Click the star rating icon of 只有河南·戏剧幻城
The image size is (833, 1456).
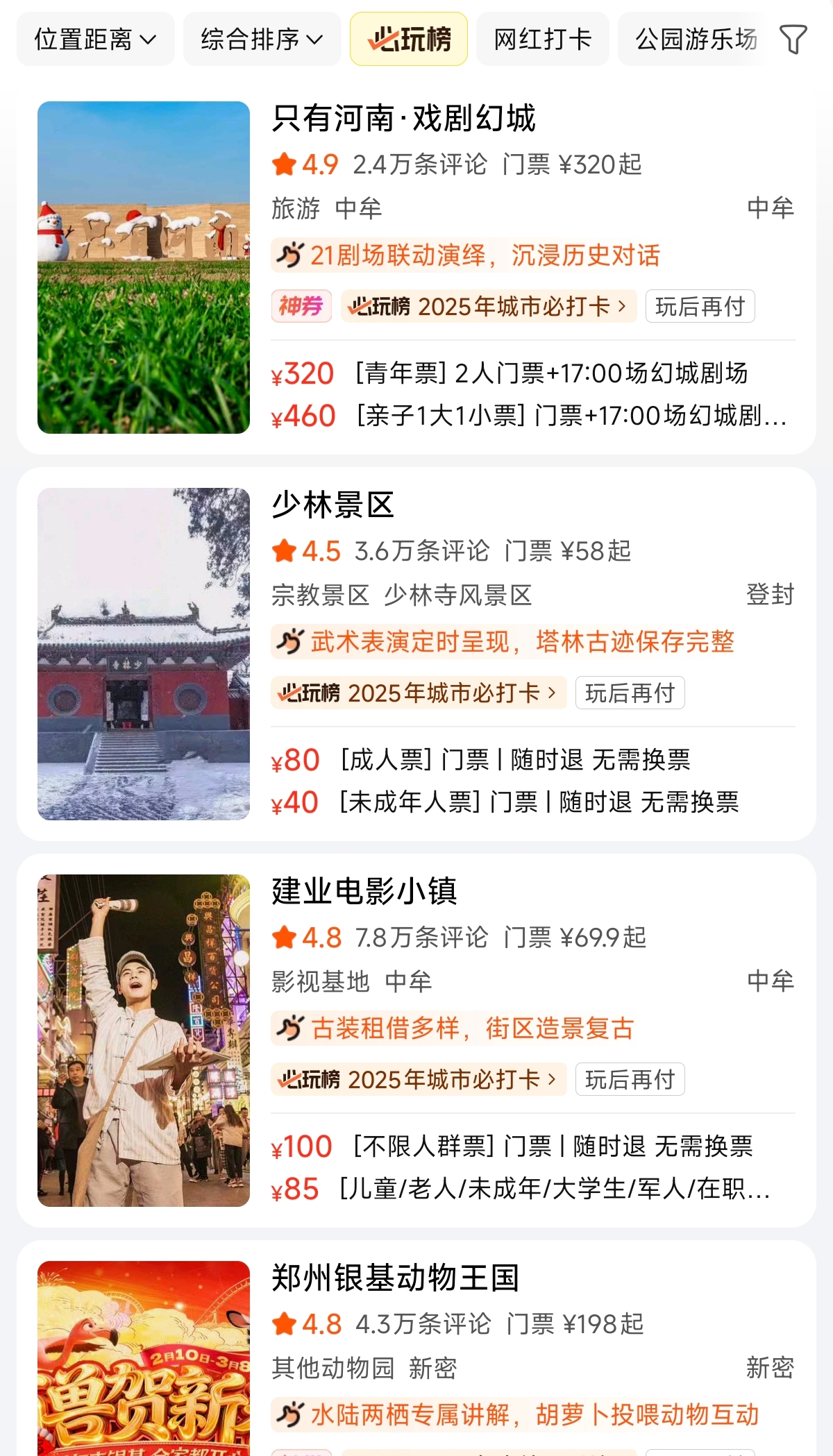283,163
